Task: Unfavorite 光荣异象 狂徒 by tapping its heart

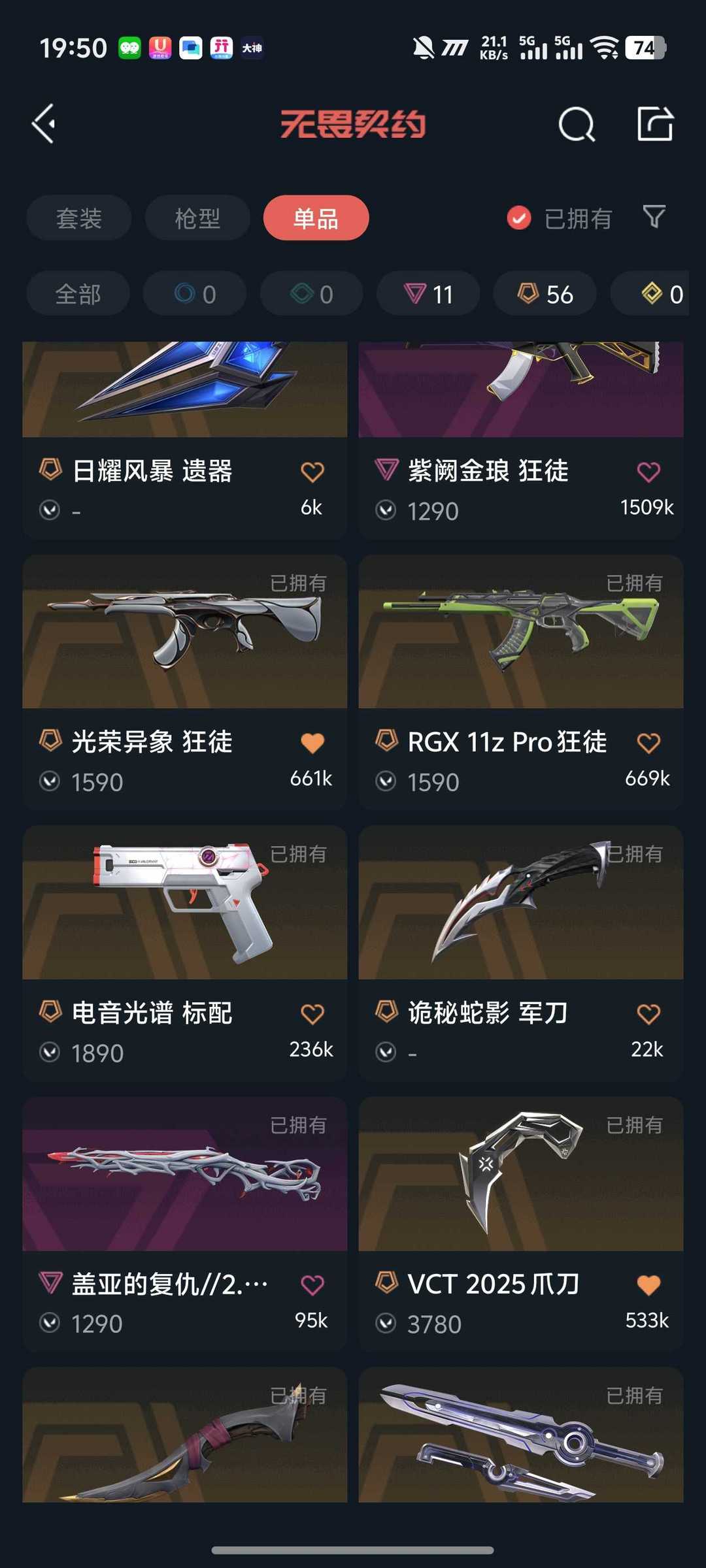Action: pyautogui.click(x=312, y=742)
